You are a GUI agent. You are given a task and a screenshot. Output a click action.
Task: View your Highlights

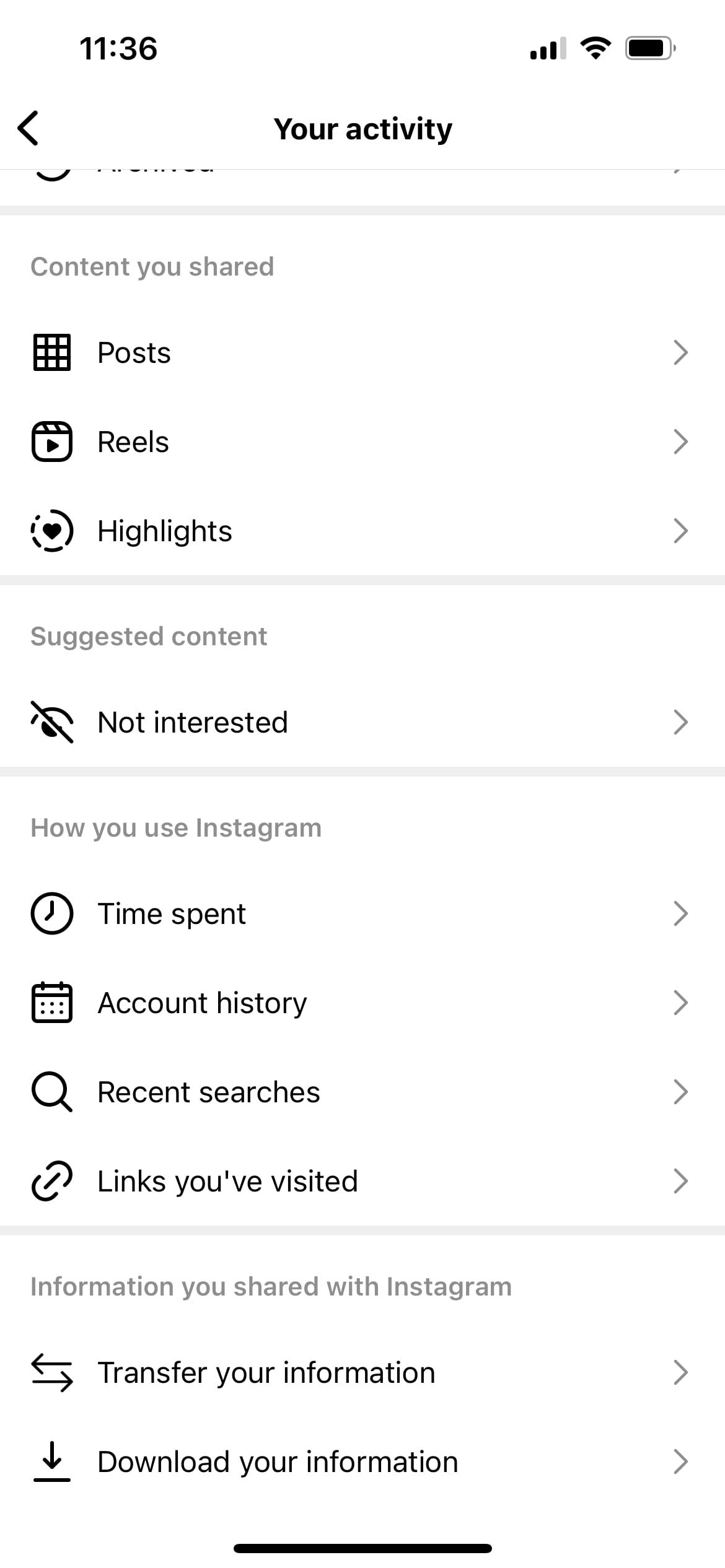[x=164, y=531]
